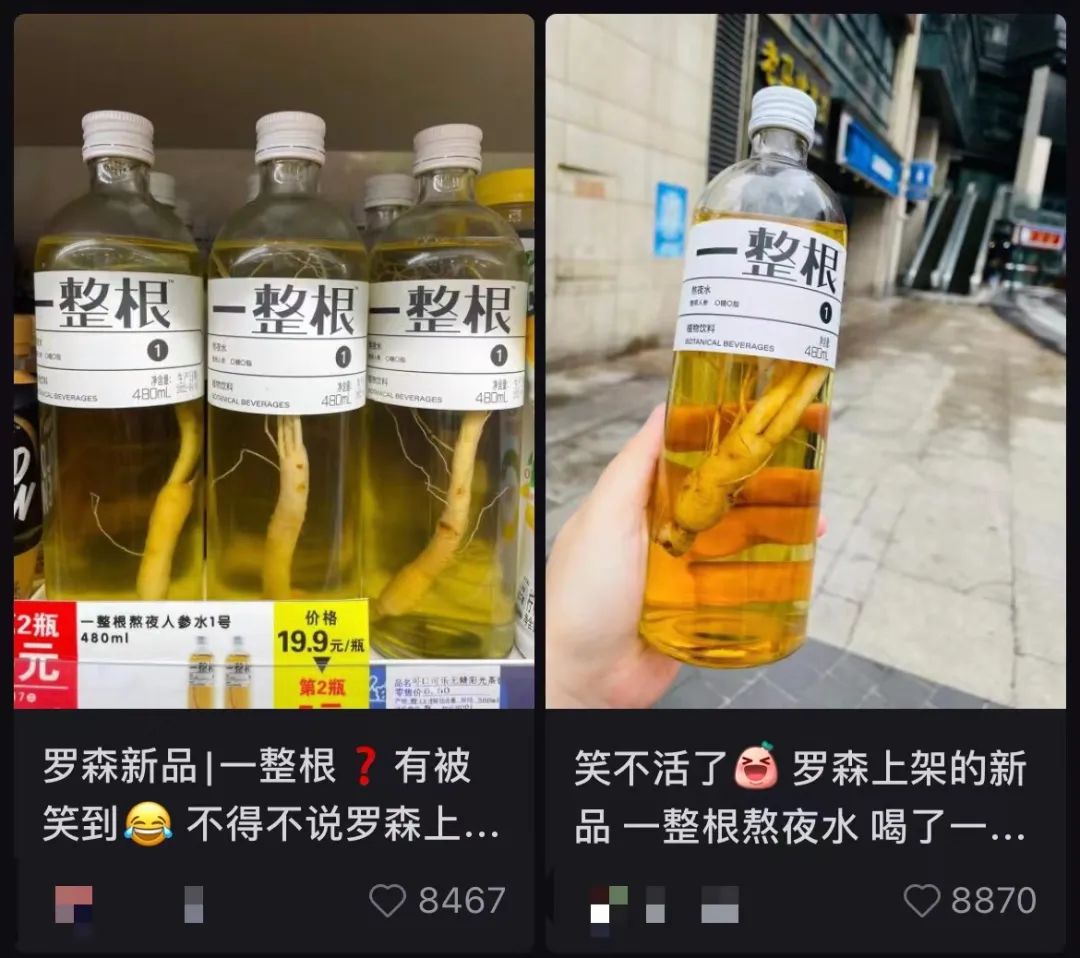The width and height of the screenshot is (1080, 958).
Task: Open the post with three bottles on shelf
Action: pos(273,360)
